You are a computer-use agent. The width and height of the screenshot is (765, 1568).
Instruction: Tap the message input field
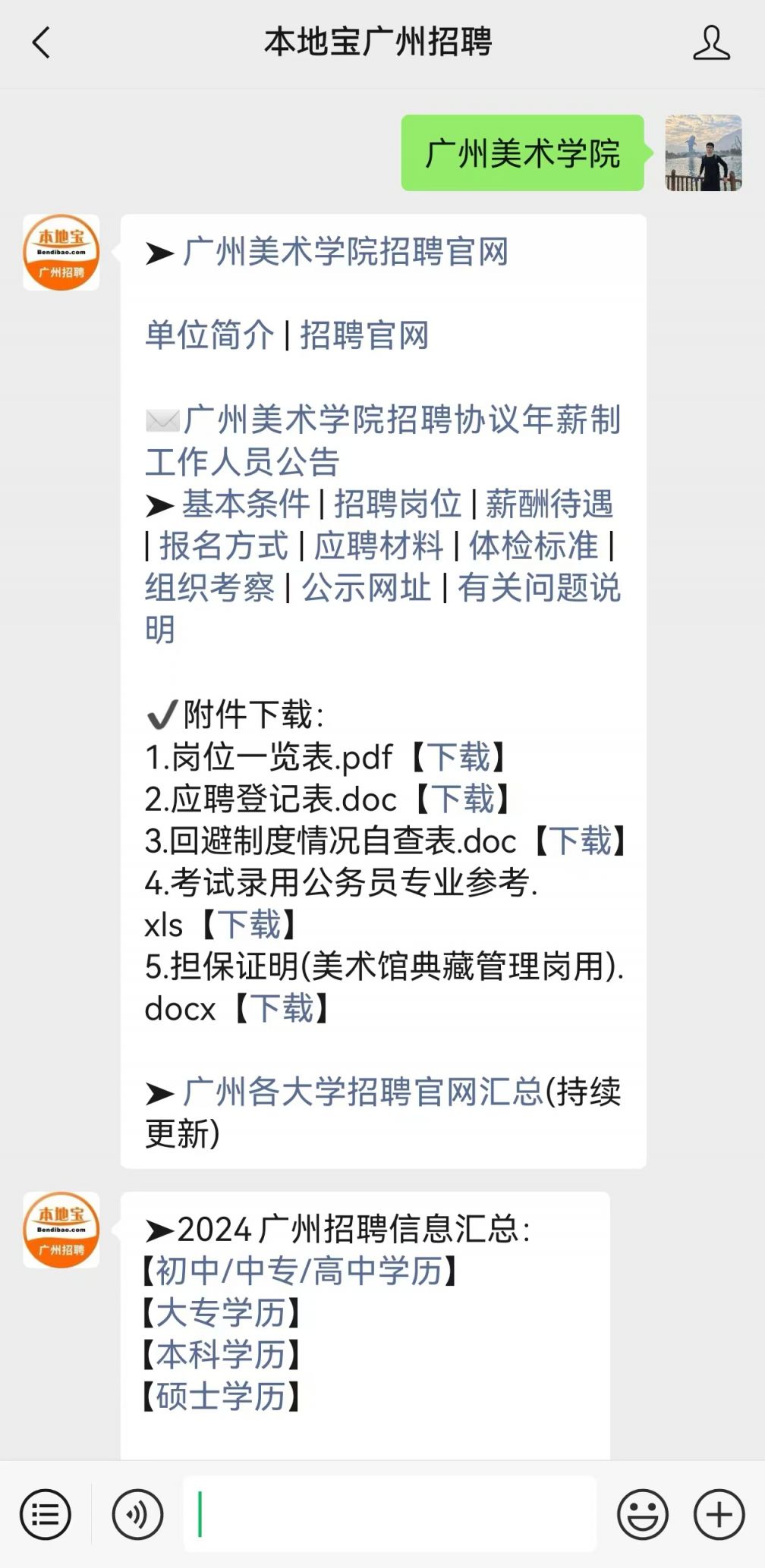389,1514
